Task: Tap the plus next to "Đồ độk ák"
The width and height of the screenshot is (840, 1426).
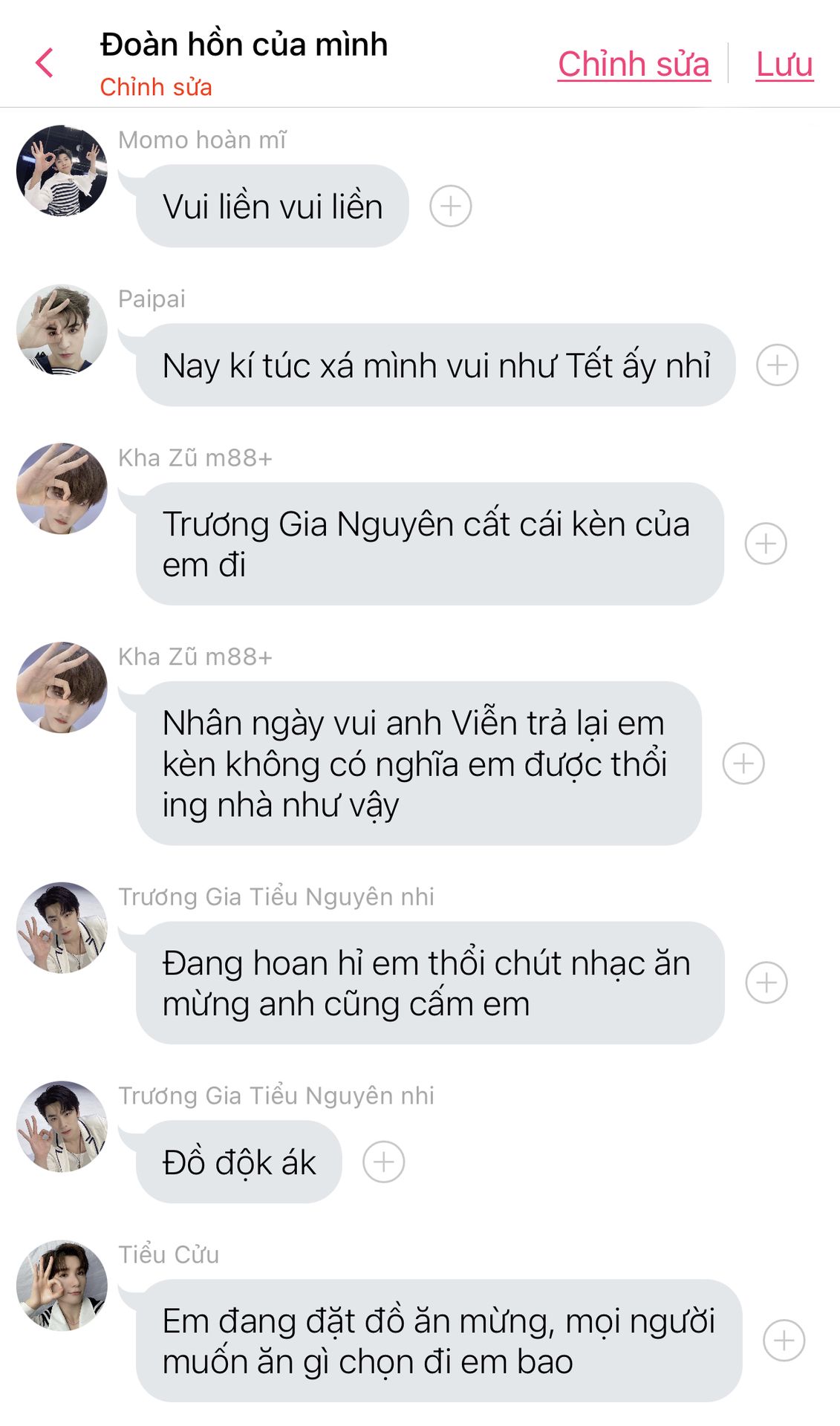Action: click(x=383, y=1162)
